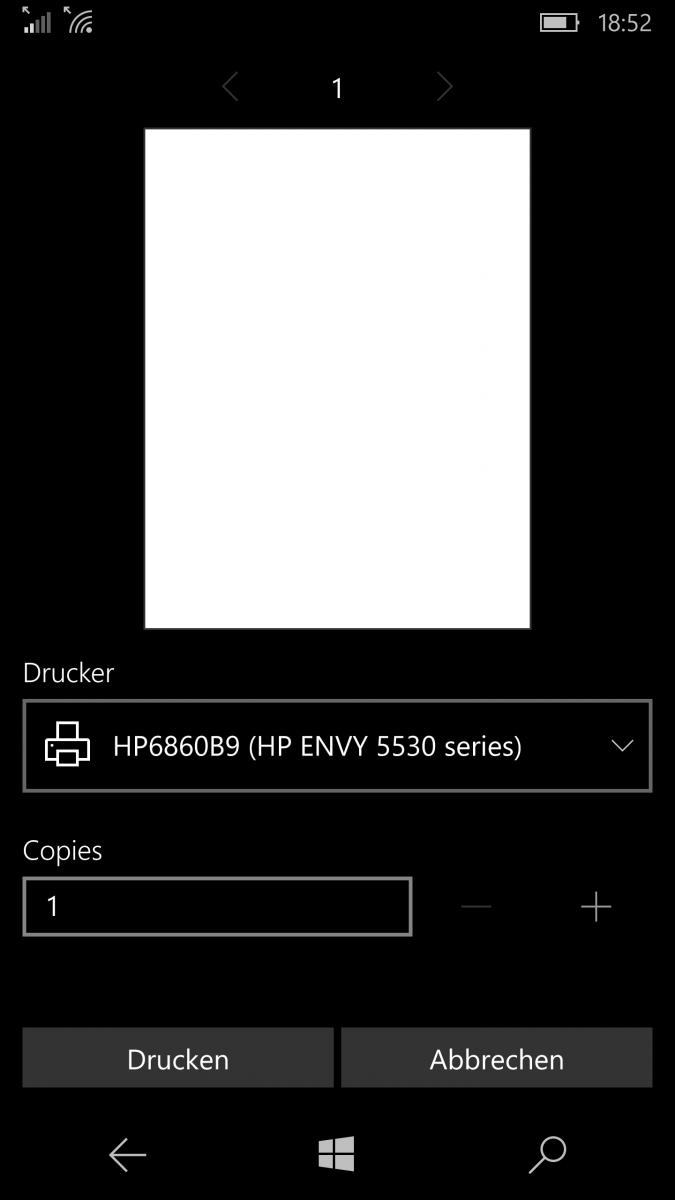Decrease copies with the minus button
The height and width of the screenshot is (1200, 675).
[x=477, y=907]
